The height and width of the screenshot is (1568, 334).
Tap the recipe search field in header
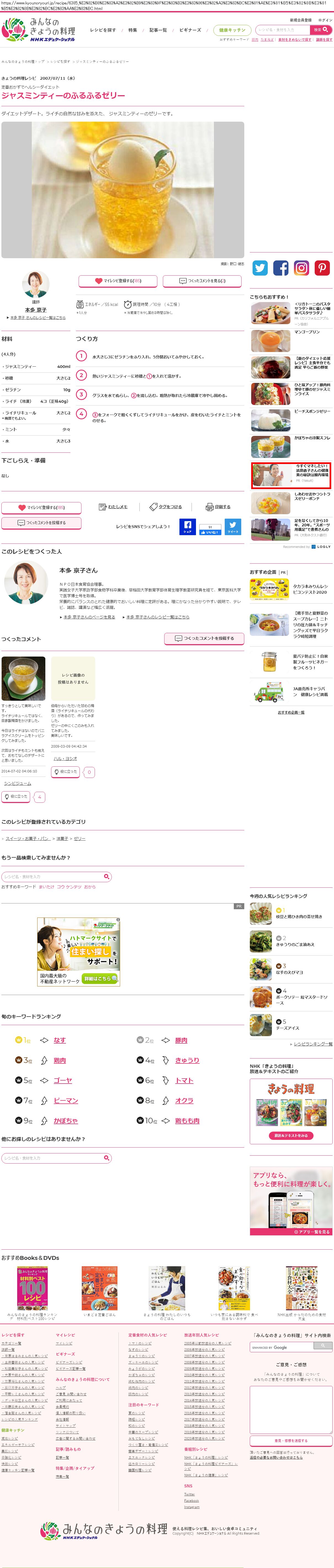point(282,30)
